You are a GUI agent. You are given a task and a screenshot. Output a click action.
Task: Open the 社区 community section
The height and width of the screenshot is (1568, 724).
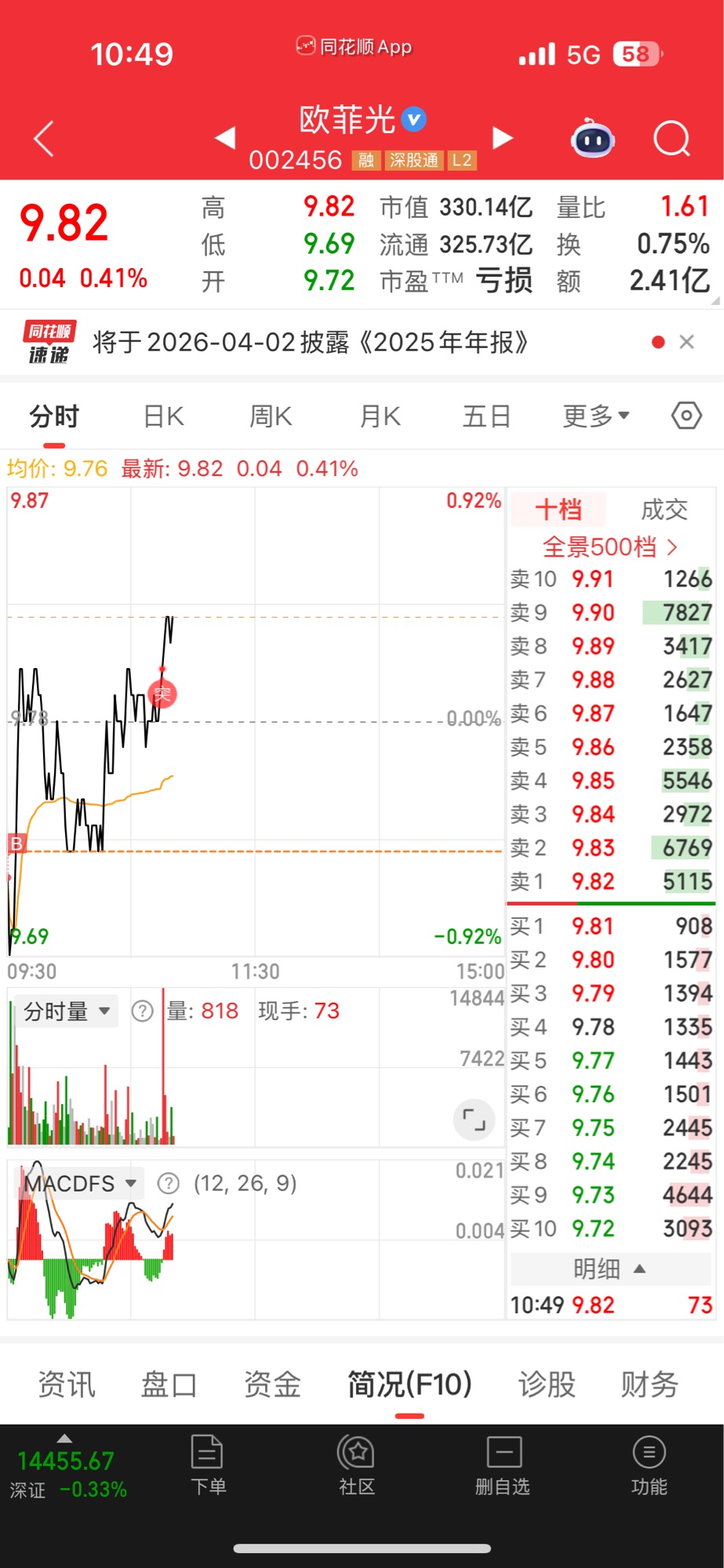(357, 1465)
